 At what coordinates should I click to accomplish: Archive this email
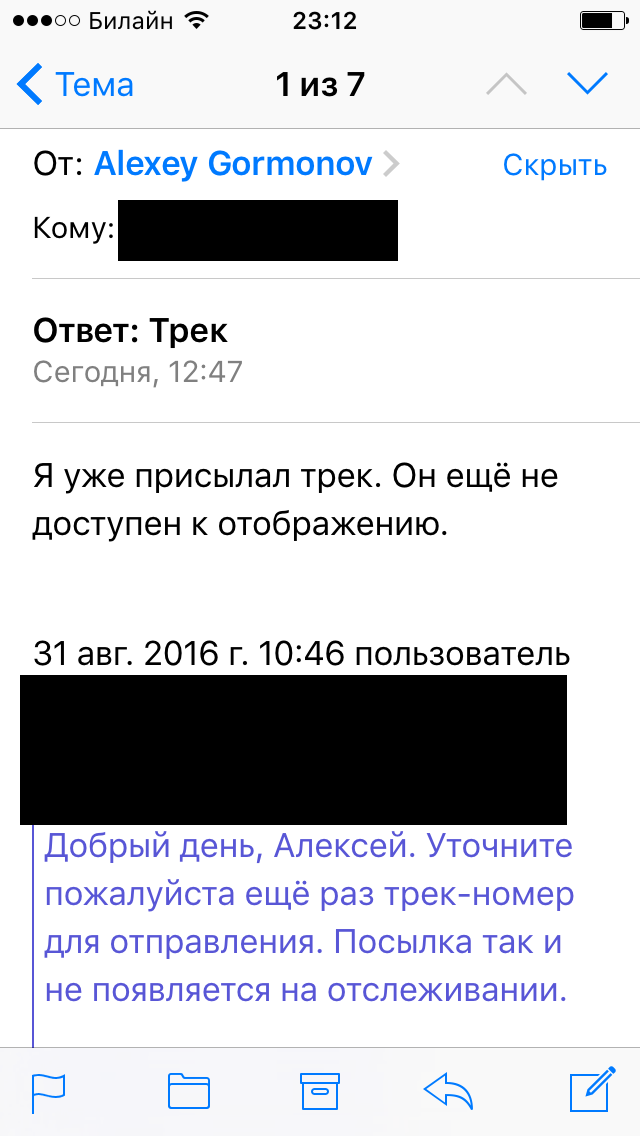tap(320, 1091)
